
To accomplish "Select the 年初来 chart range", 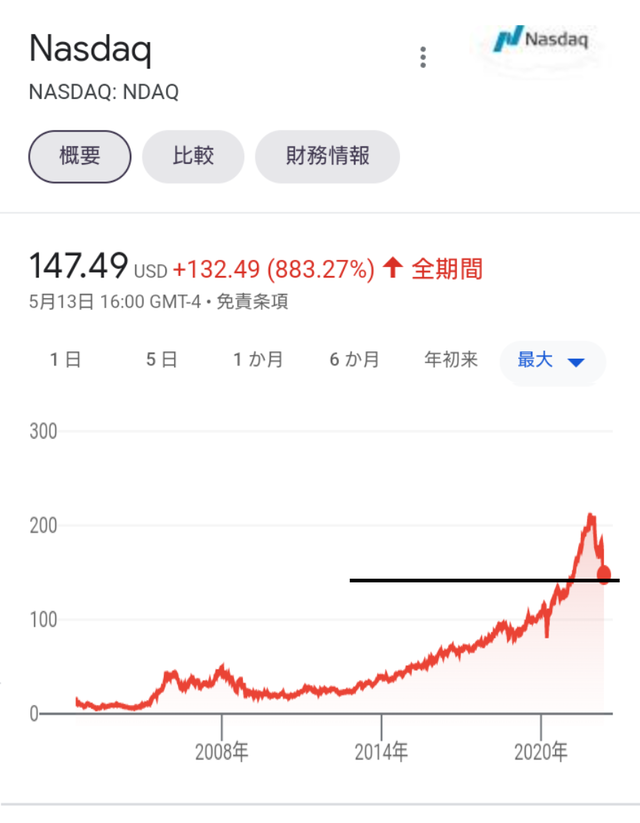I will pos(451,360).
